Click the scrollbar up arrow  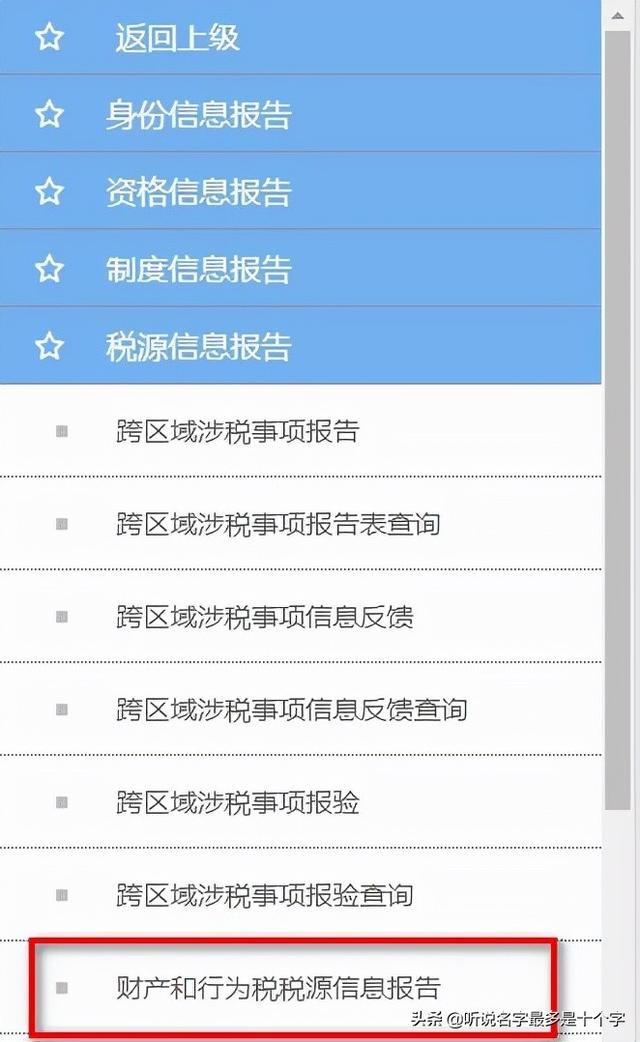tap(617, 15)
